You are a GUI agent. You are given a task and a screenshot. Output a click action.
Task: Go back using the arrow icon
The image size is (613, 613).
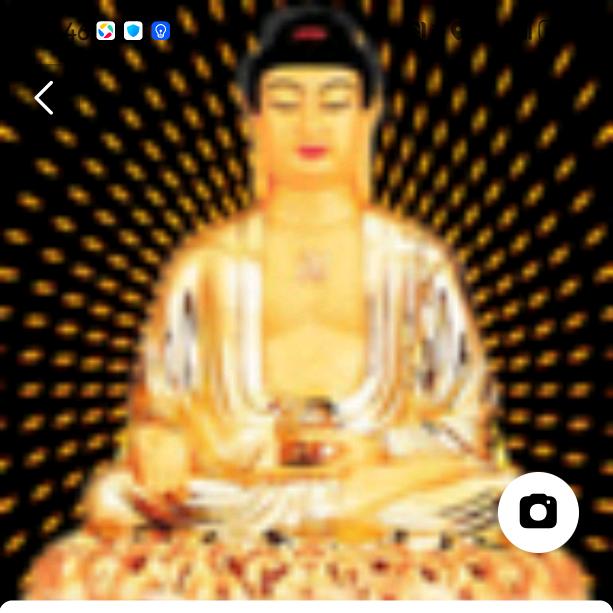[44, 98]
